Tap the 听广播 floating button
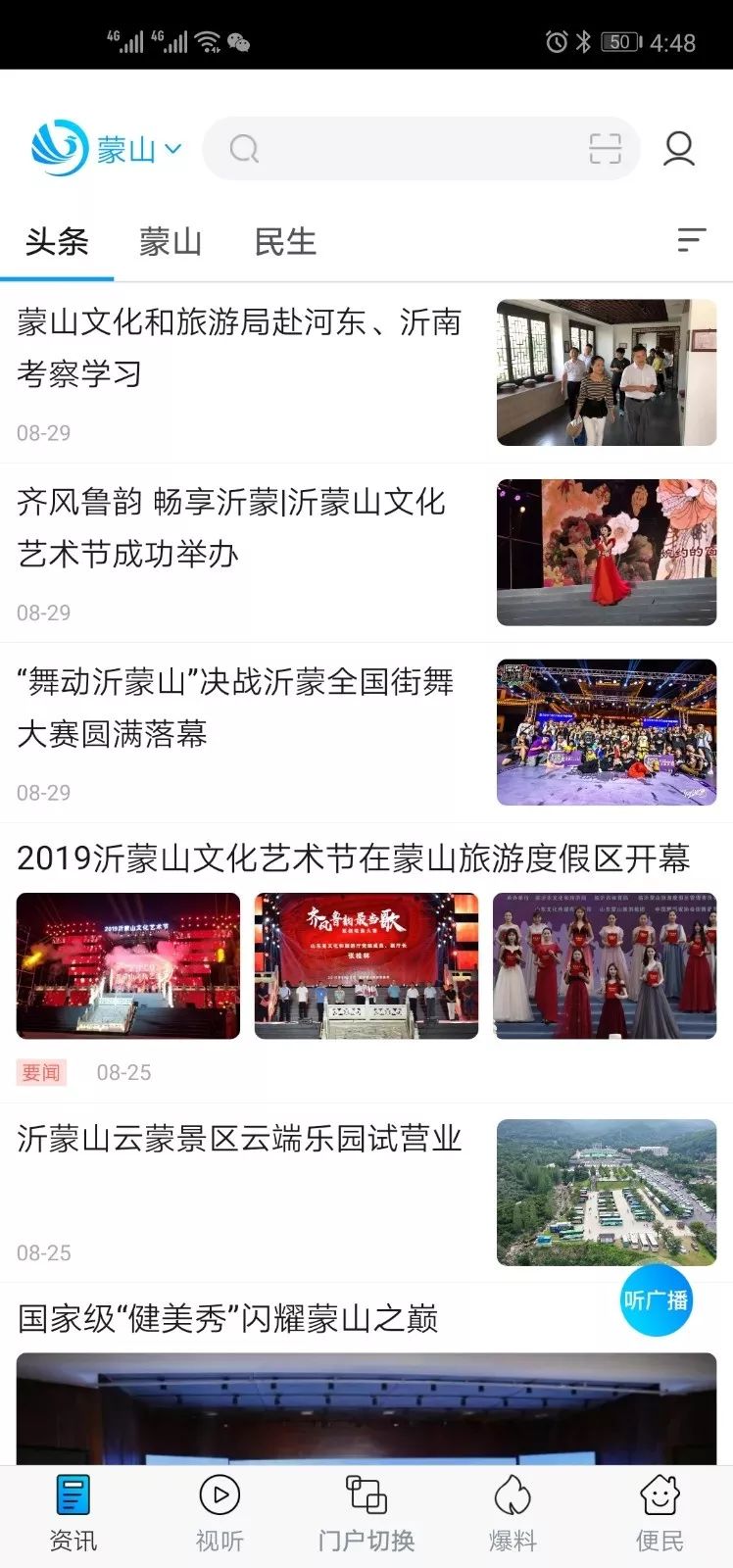 click(656, 1300)
